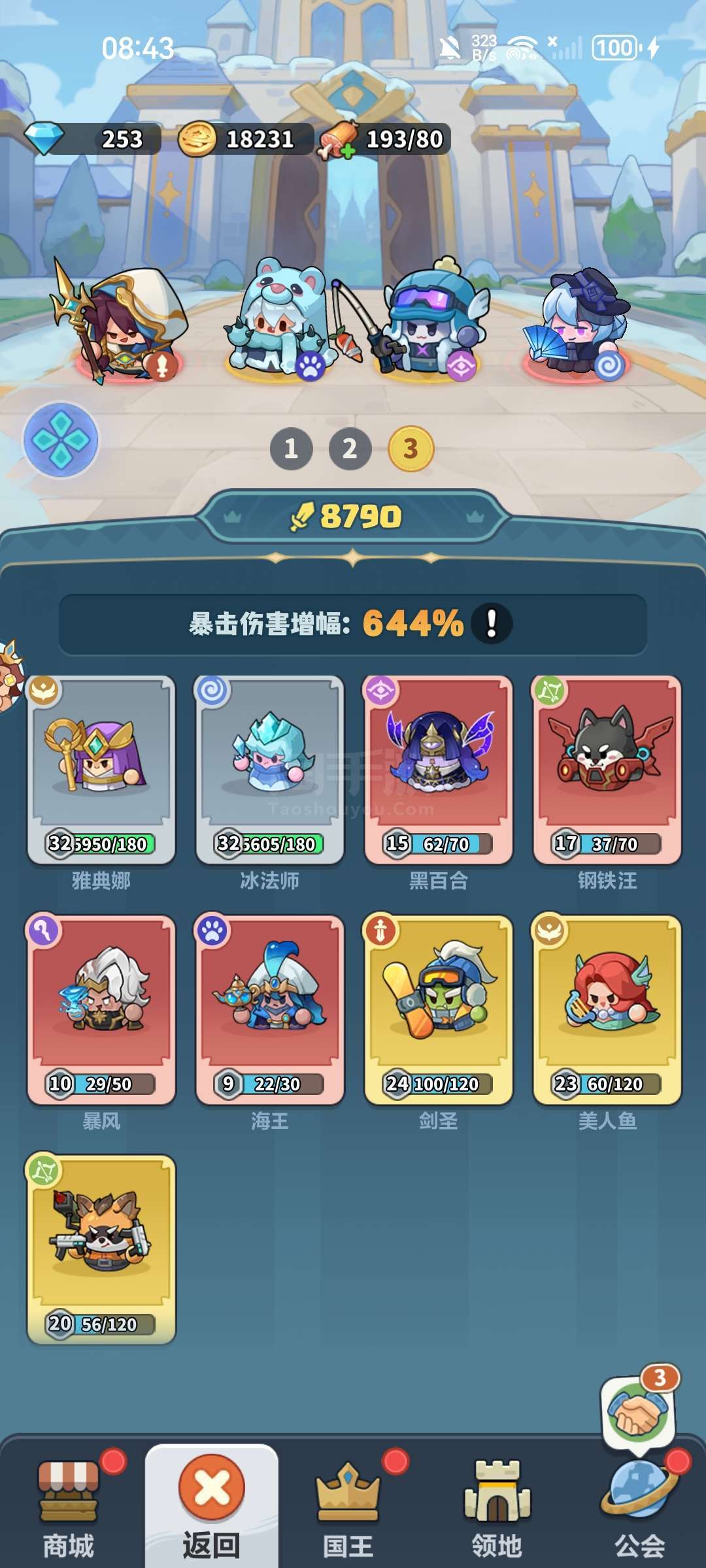Tap the 海王 hero card

tap(270, 1010)
